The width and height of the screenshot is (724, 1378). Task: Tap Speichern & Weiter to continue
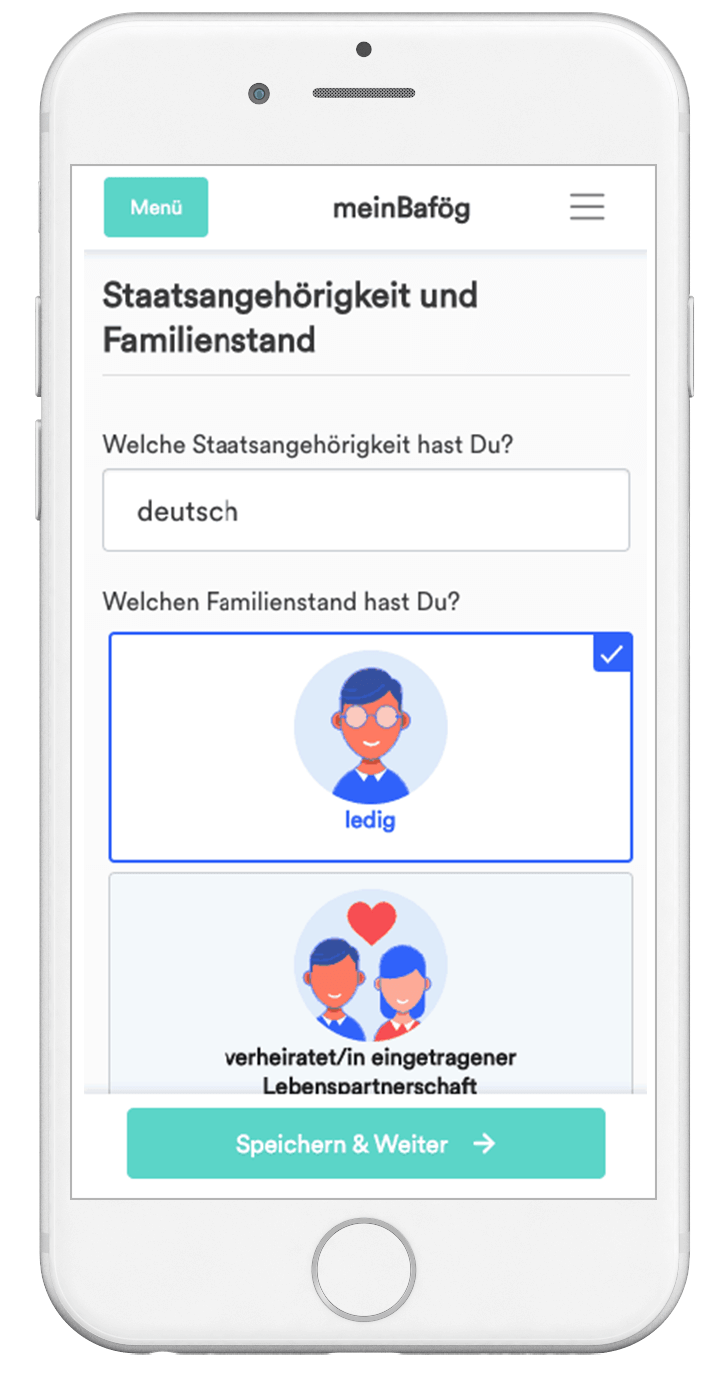click(x=366, y=1143)
